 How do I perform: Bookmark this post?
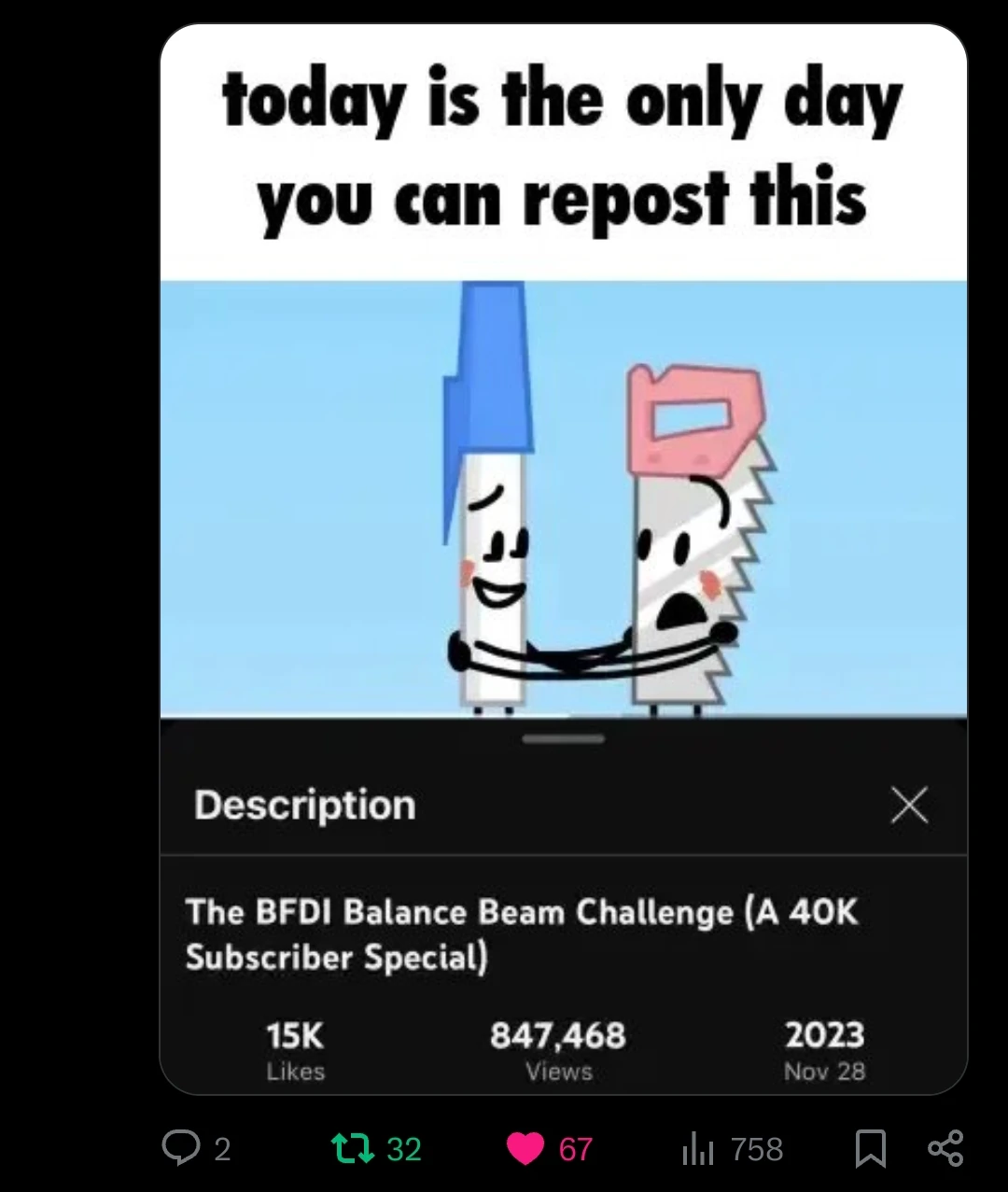pos(870,1148)
